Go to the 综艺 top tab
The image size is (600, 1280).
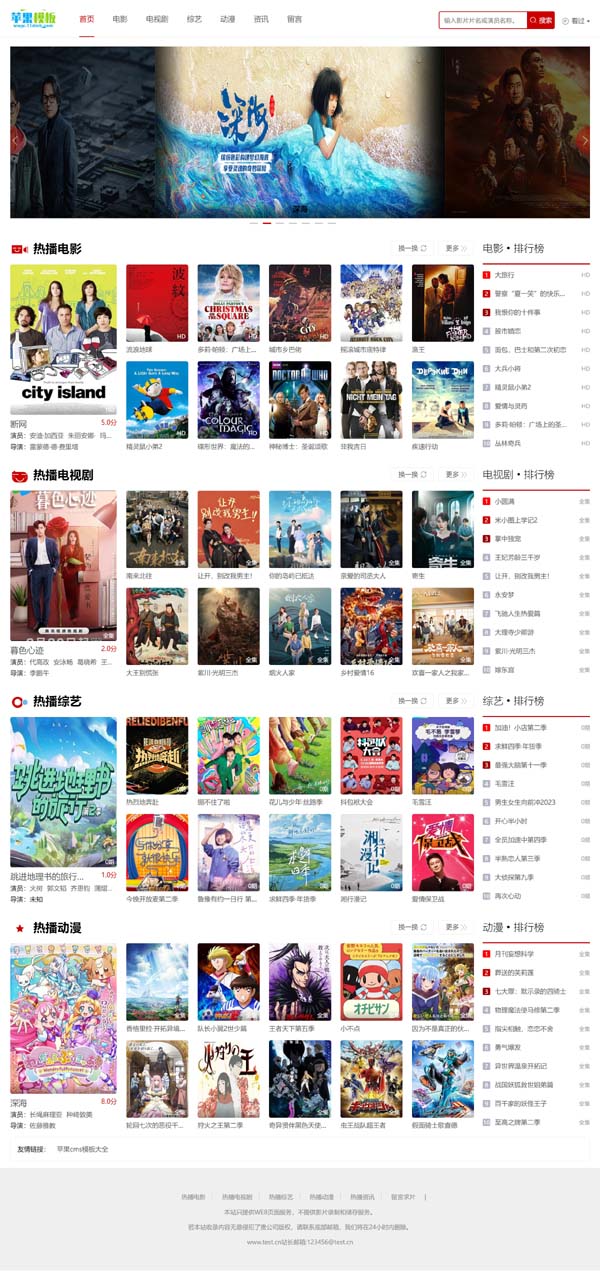pos(194,19)
